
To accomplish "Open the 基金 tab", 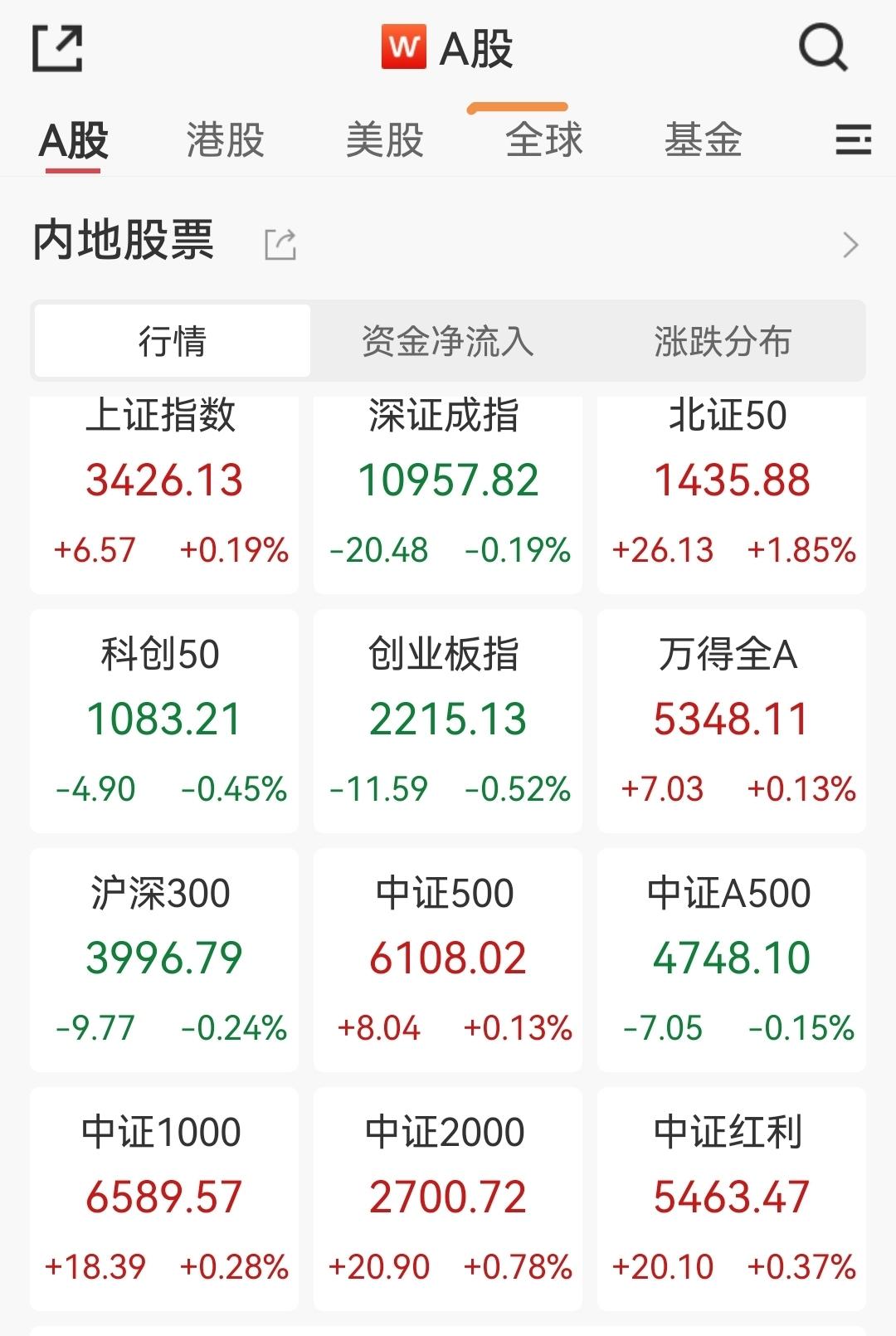I will point(703,139).
